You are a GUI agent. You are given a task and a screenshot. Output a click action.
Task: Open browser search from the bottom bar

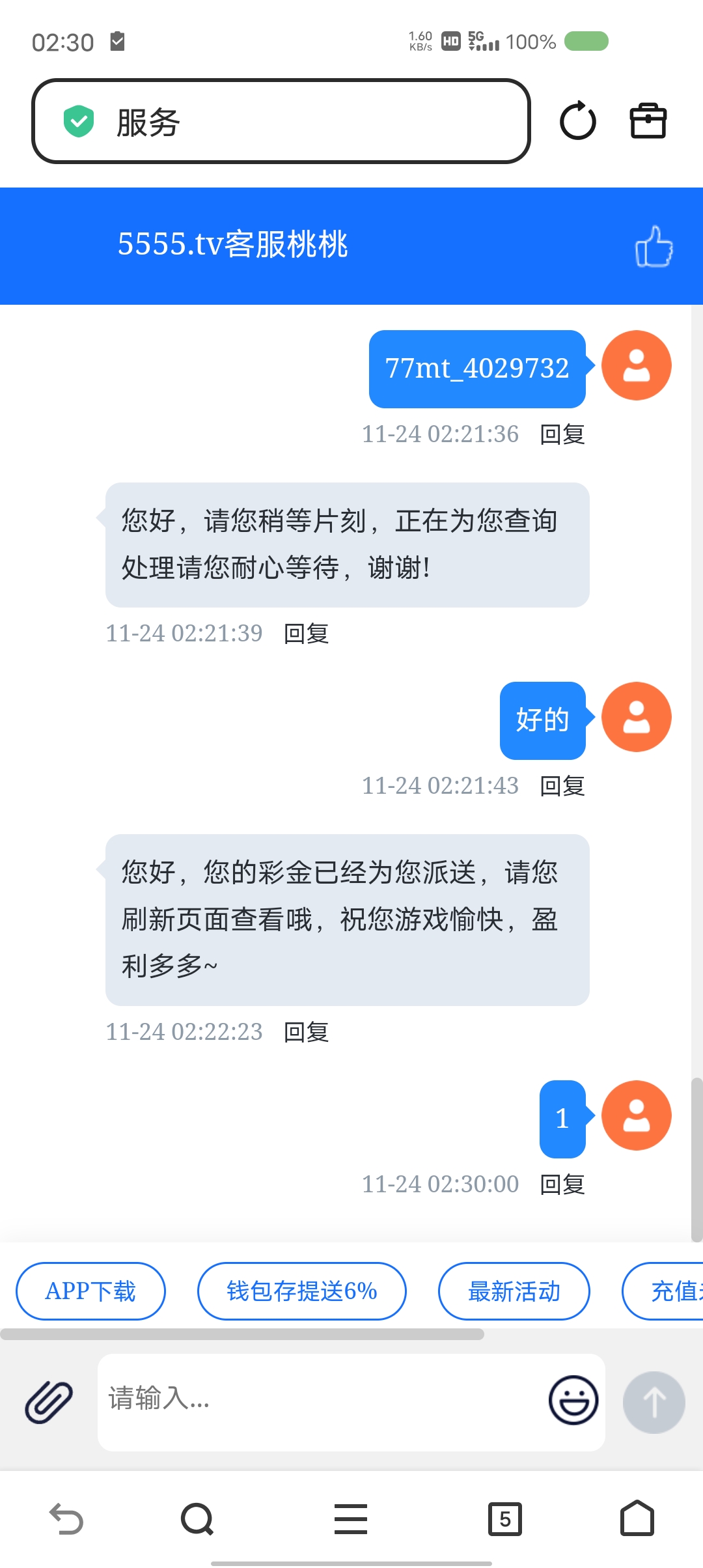coord(197,1519)
